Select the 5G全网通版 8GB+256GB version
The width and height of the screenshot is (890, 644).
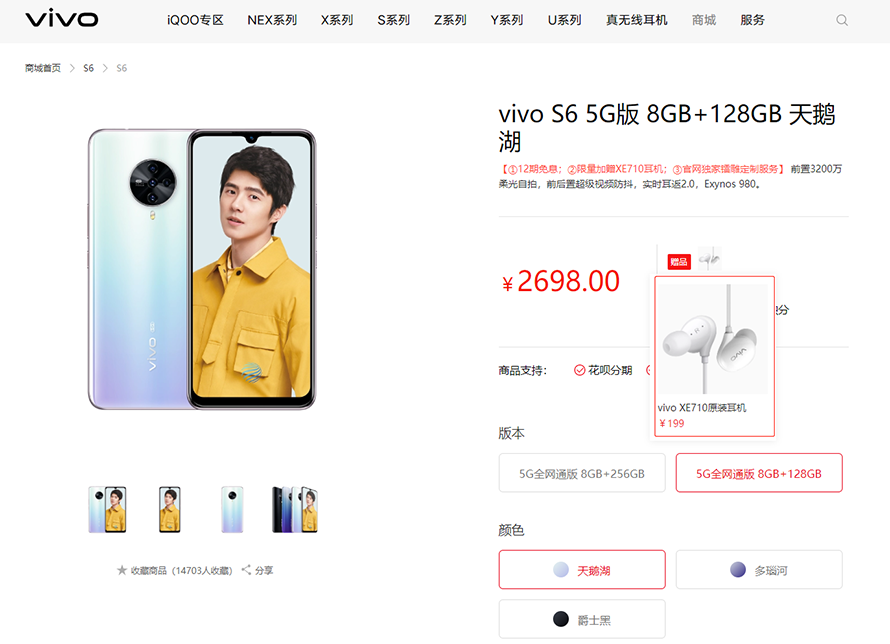coord(582,473)
